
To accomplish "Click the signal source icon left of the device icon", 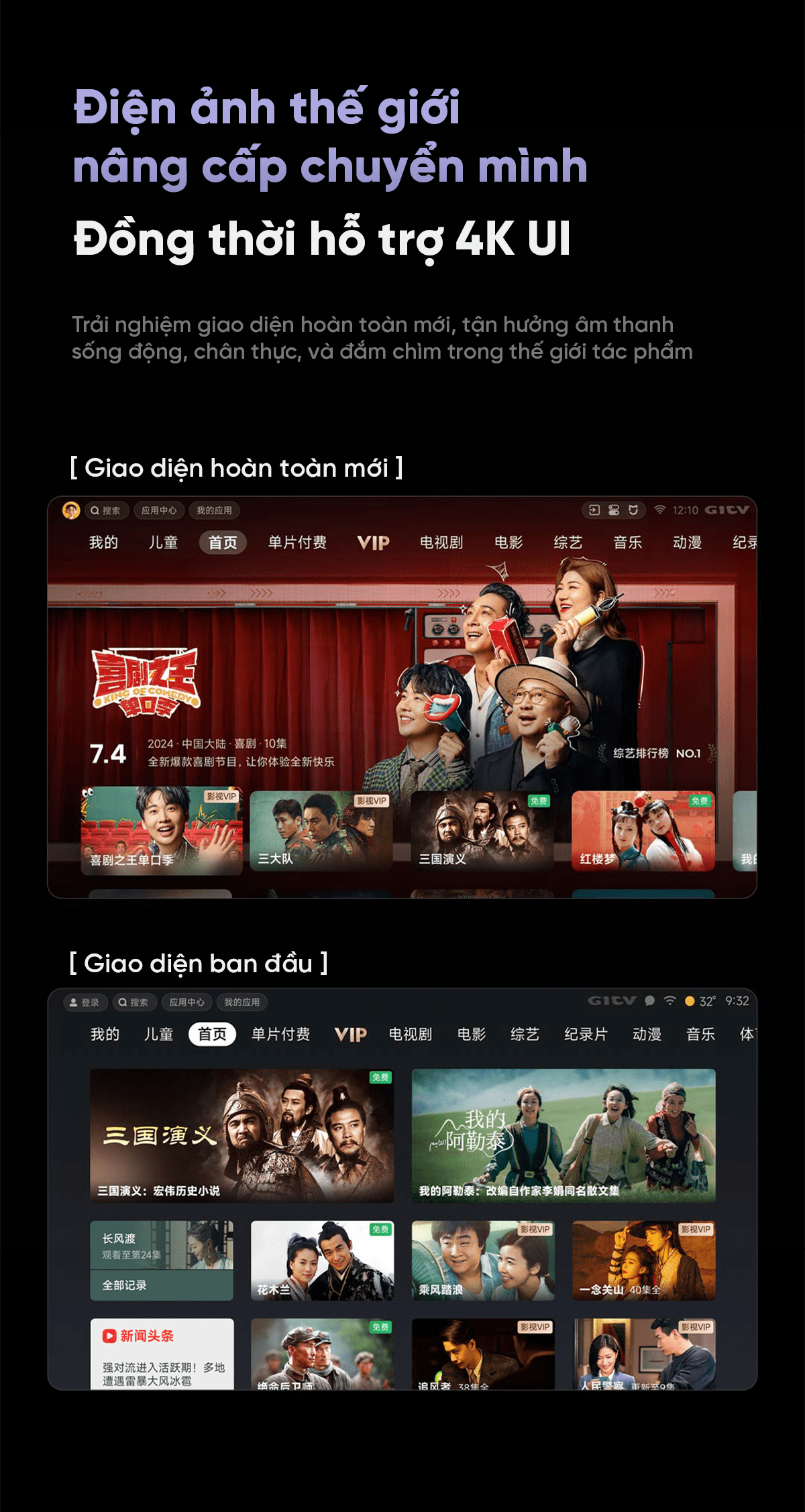I will (595, 510).
